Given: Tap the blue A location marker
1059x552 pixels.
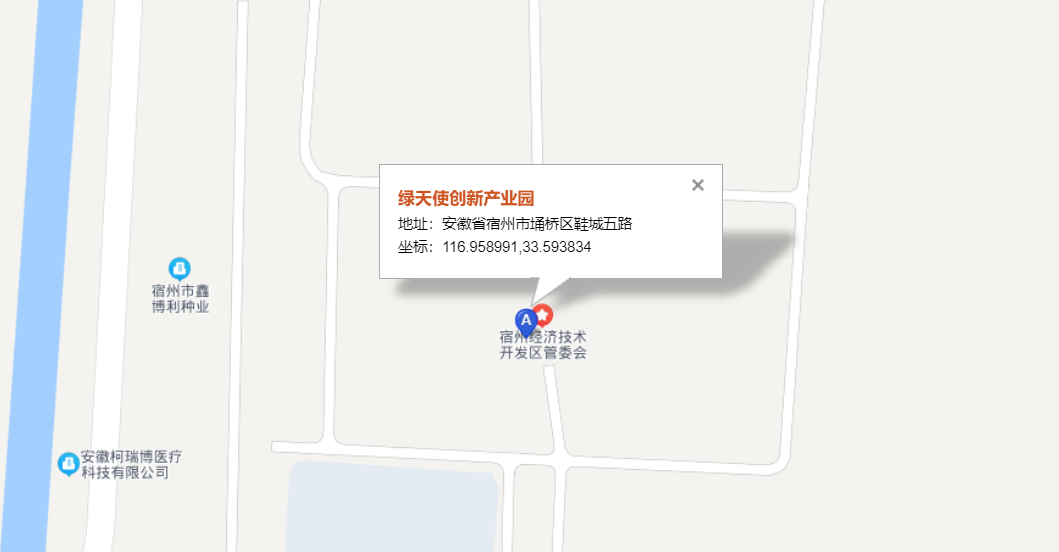Looking at the screenshot, I should click(526, 322).
